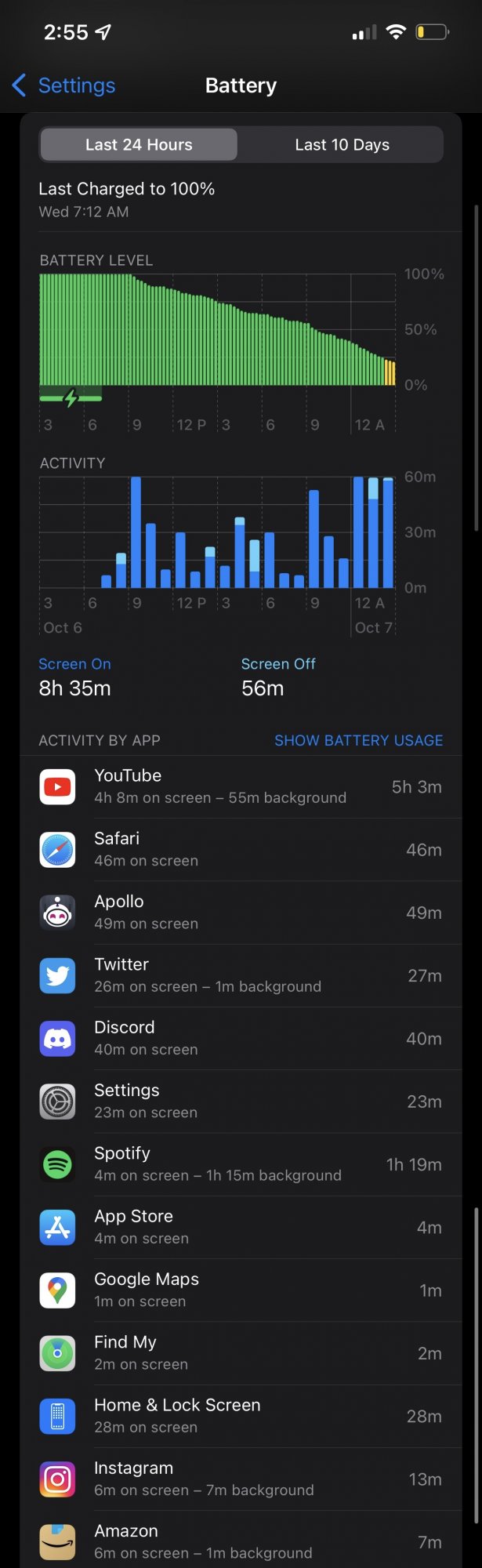The image size is (482, 1568).
Task: Open the Find My row
Action: (240, 1353)
